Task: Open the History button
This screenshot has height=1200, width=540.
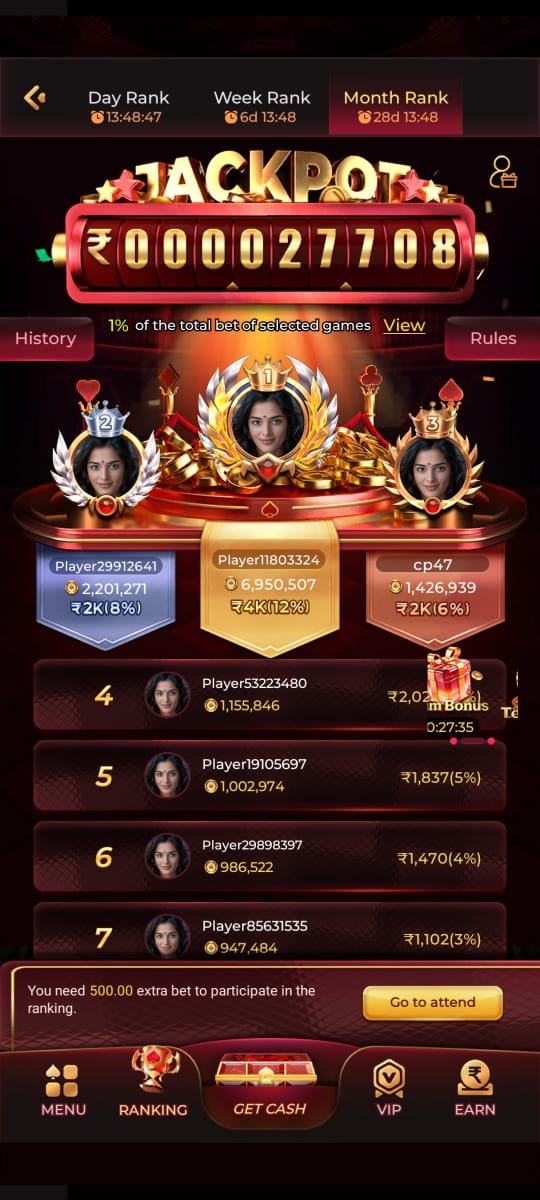Action: [x=45, y=338]
